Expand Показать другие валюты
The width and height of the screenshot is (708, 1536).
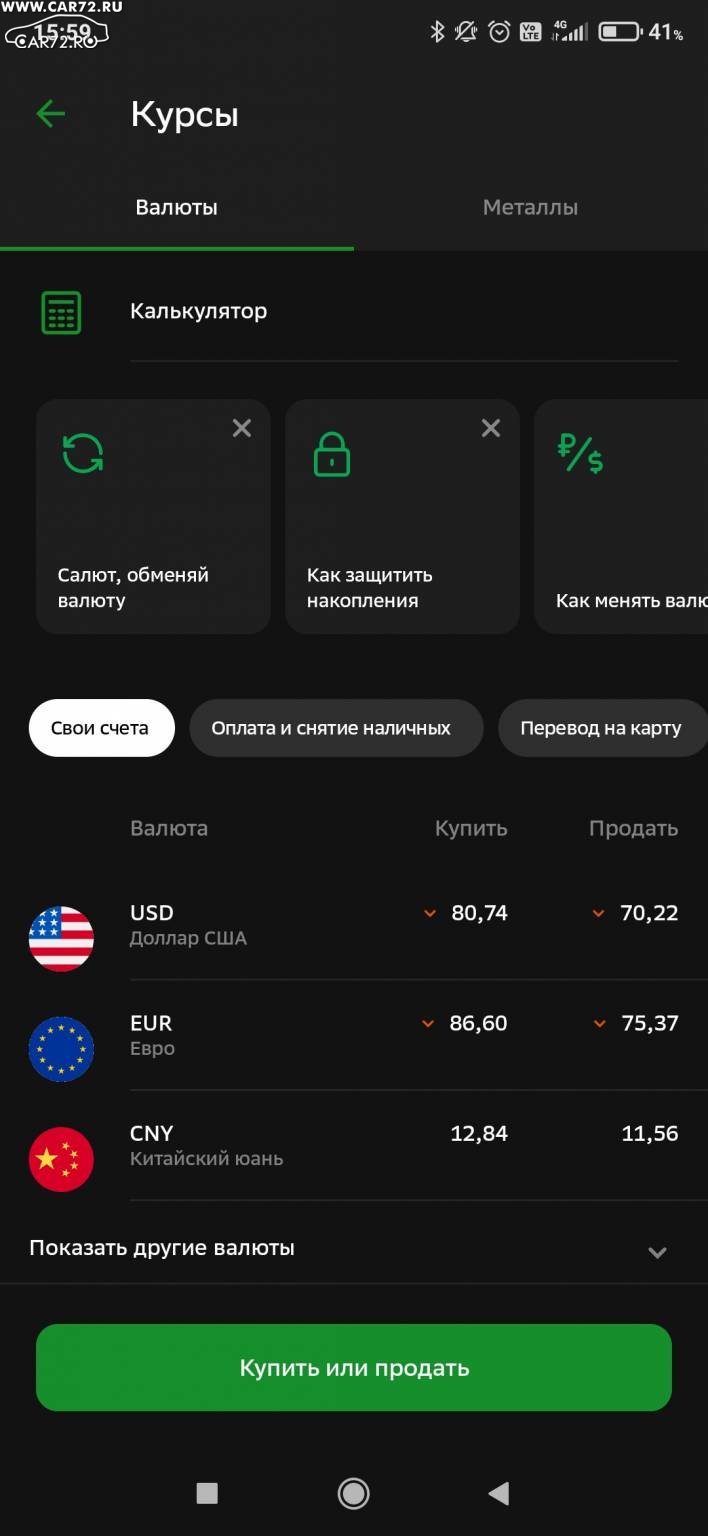[x=354, y=1249]
